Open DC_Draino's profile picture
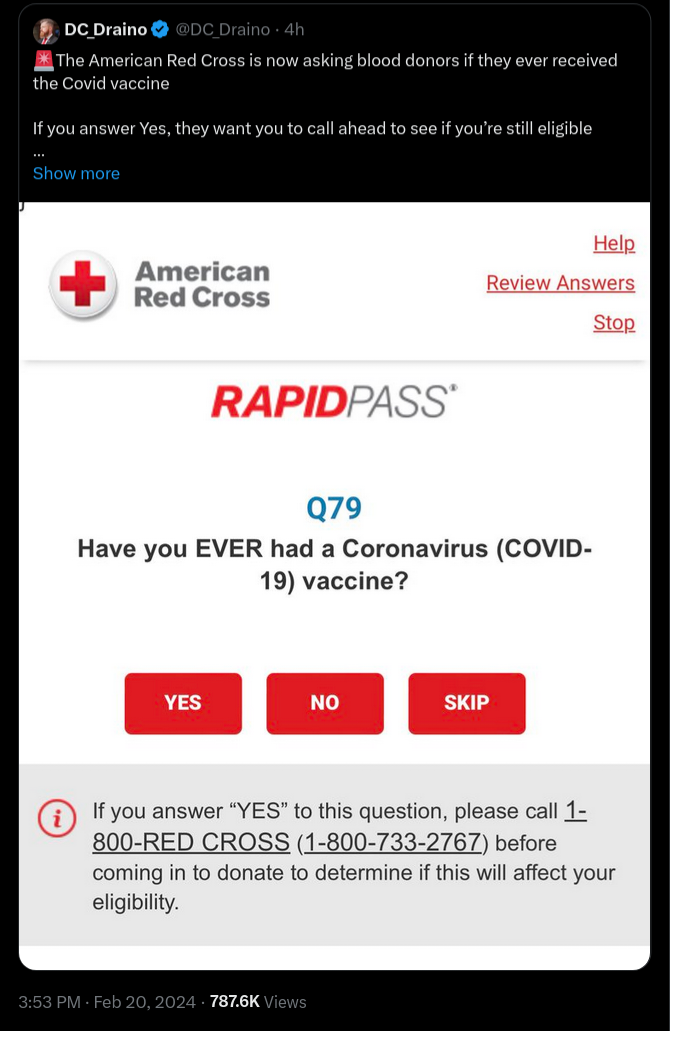The width and height of the screenshot is (674, 1038). coord(45,31)
